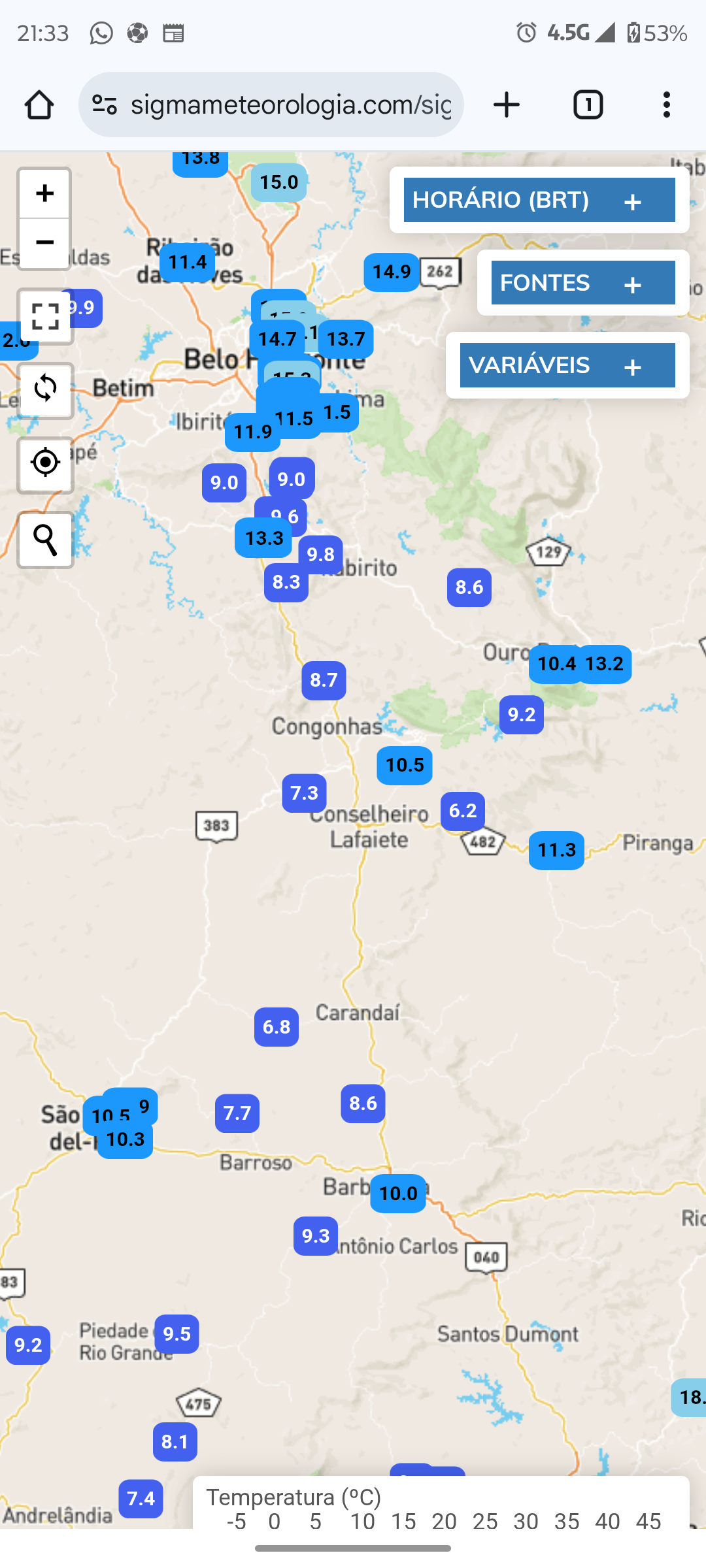Open the tab switcher

click(x=588, y=105)
